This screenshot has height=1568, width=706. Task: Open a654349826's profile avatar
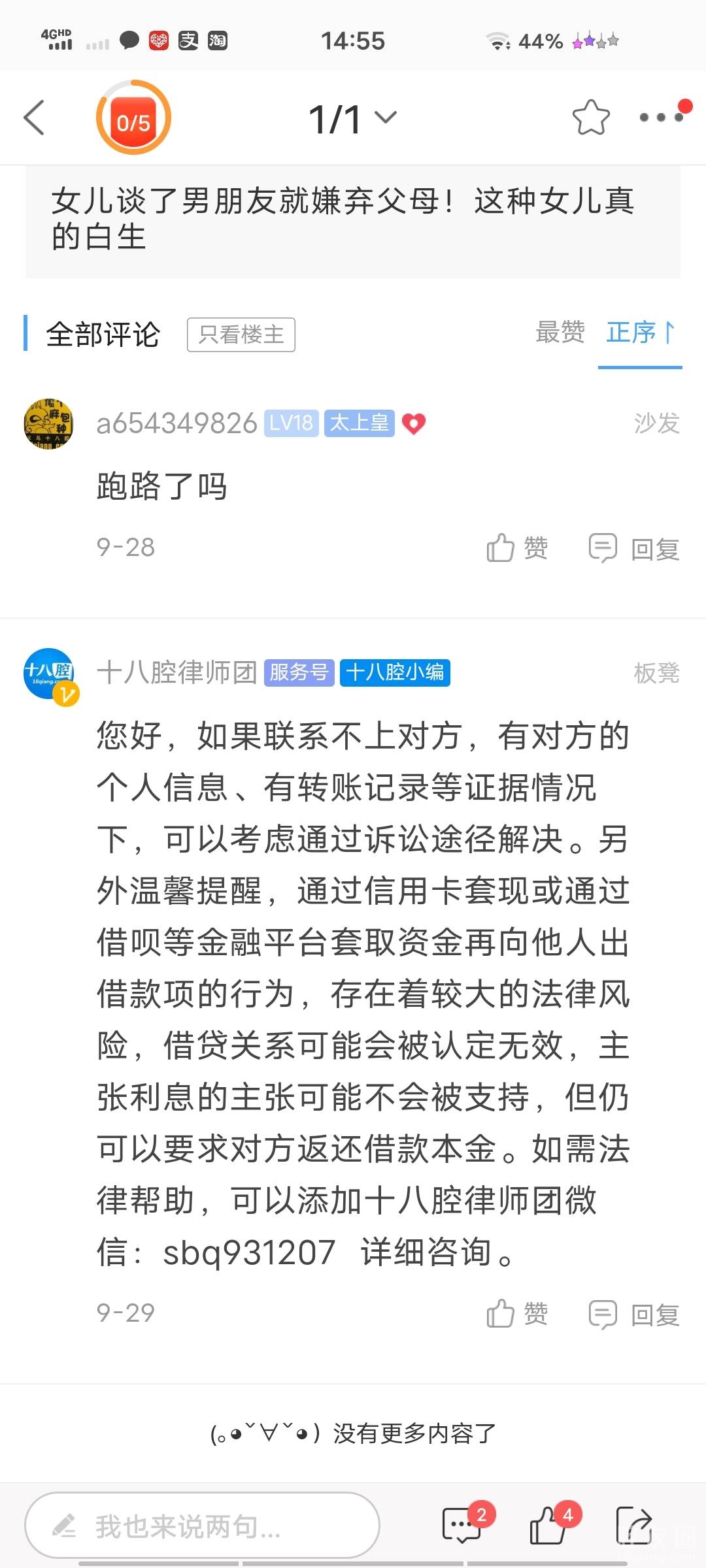pyautogui.click(x=48, y=423)
